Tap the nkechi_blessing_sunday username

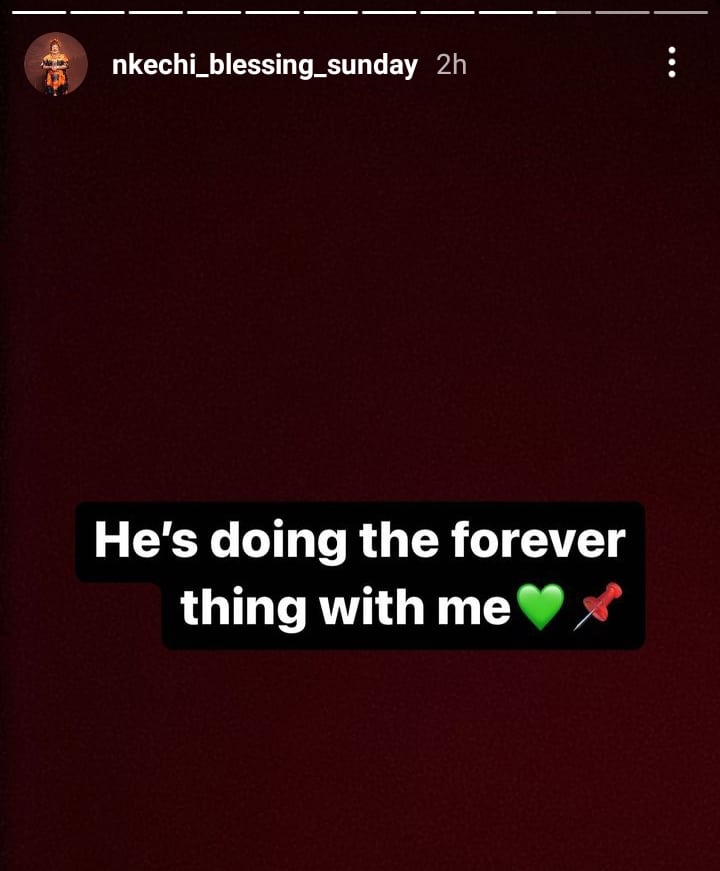pyautogui.click(x=265, y=65)
